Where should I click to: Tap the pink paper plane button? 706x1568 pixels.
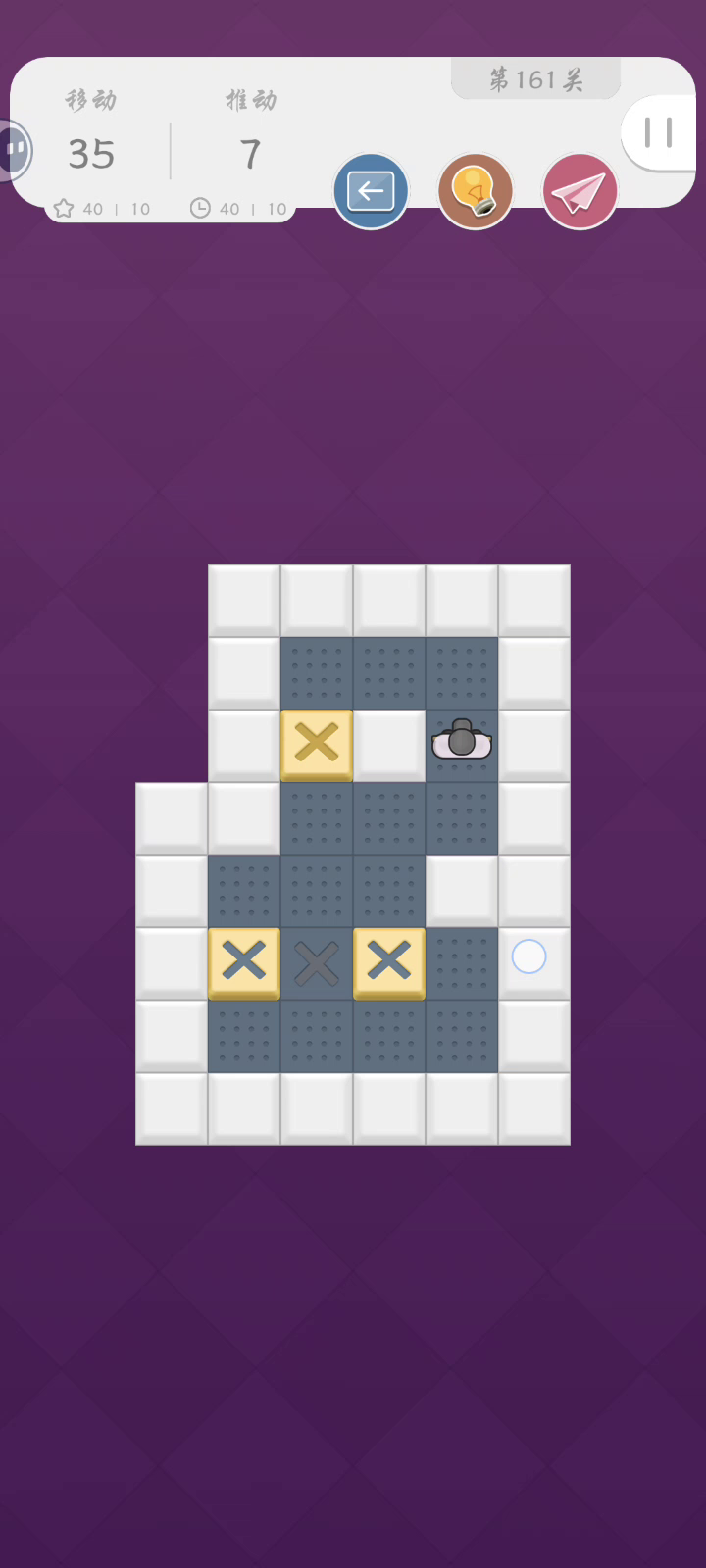point(580,191)
